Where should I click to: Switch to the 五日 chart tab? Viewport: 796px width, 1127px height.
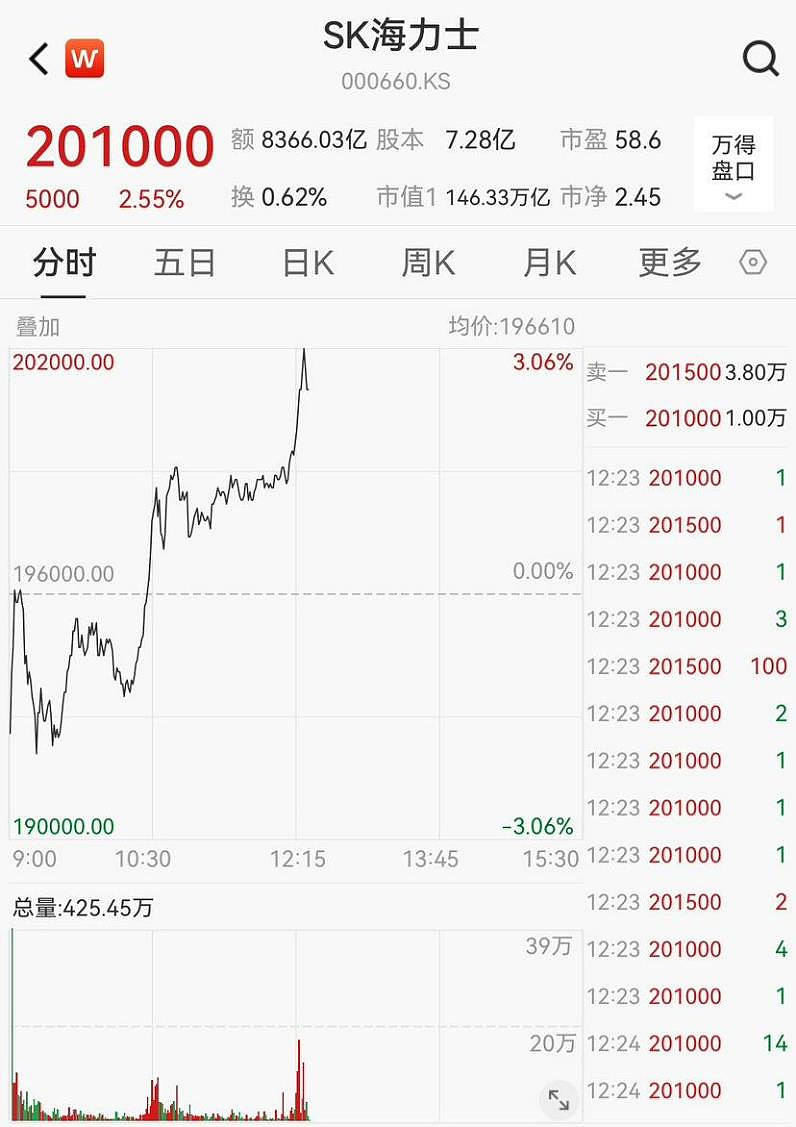coord(185,263)
